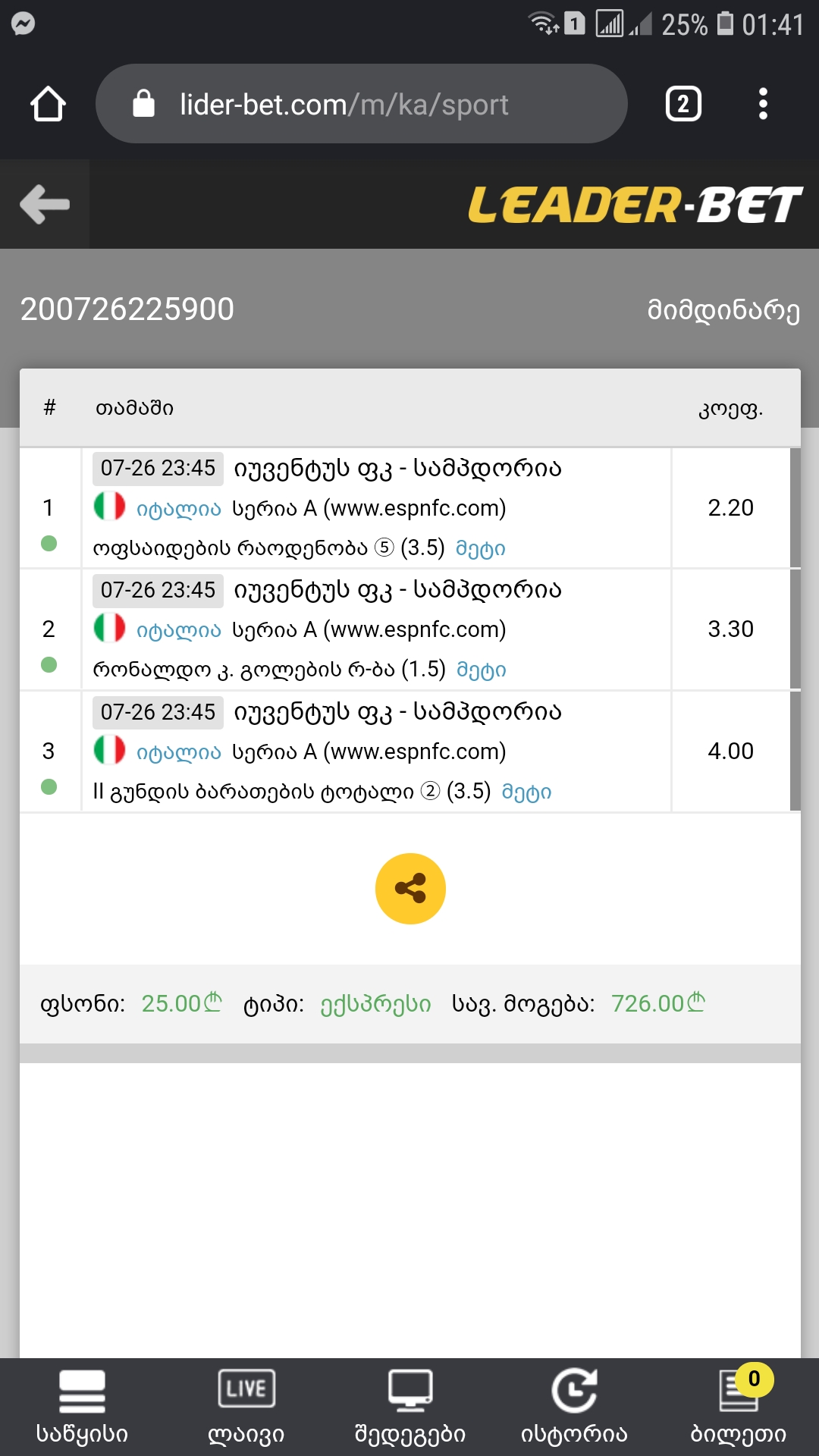Viewport: 819px width, 1456px height.
Task: Tap the address bar showing lider-bet.com
Action: coord(343,104)
